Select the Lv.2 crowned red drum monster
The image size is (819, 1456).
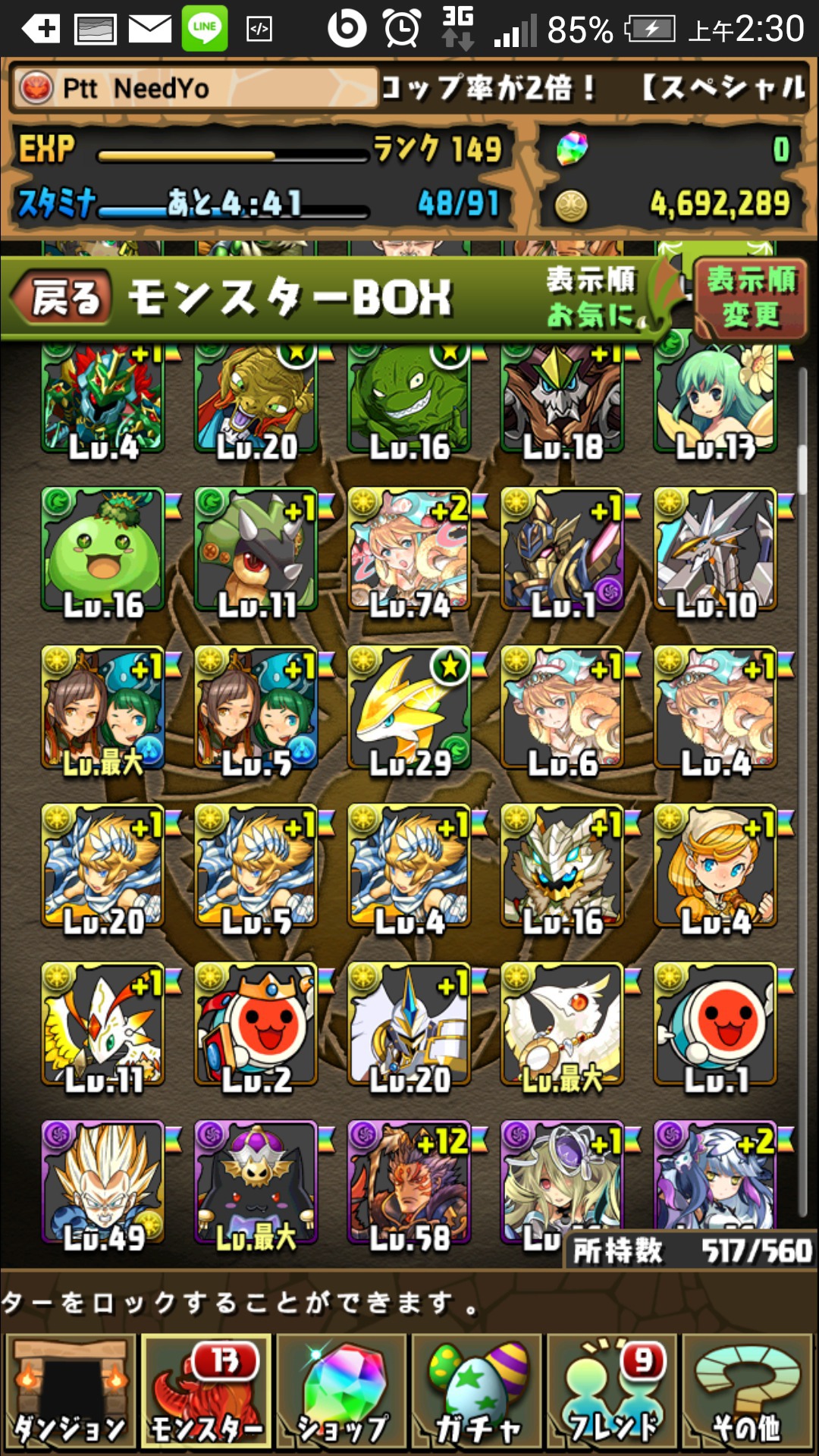click(x=256, y=1024)
